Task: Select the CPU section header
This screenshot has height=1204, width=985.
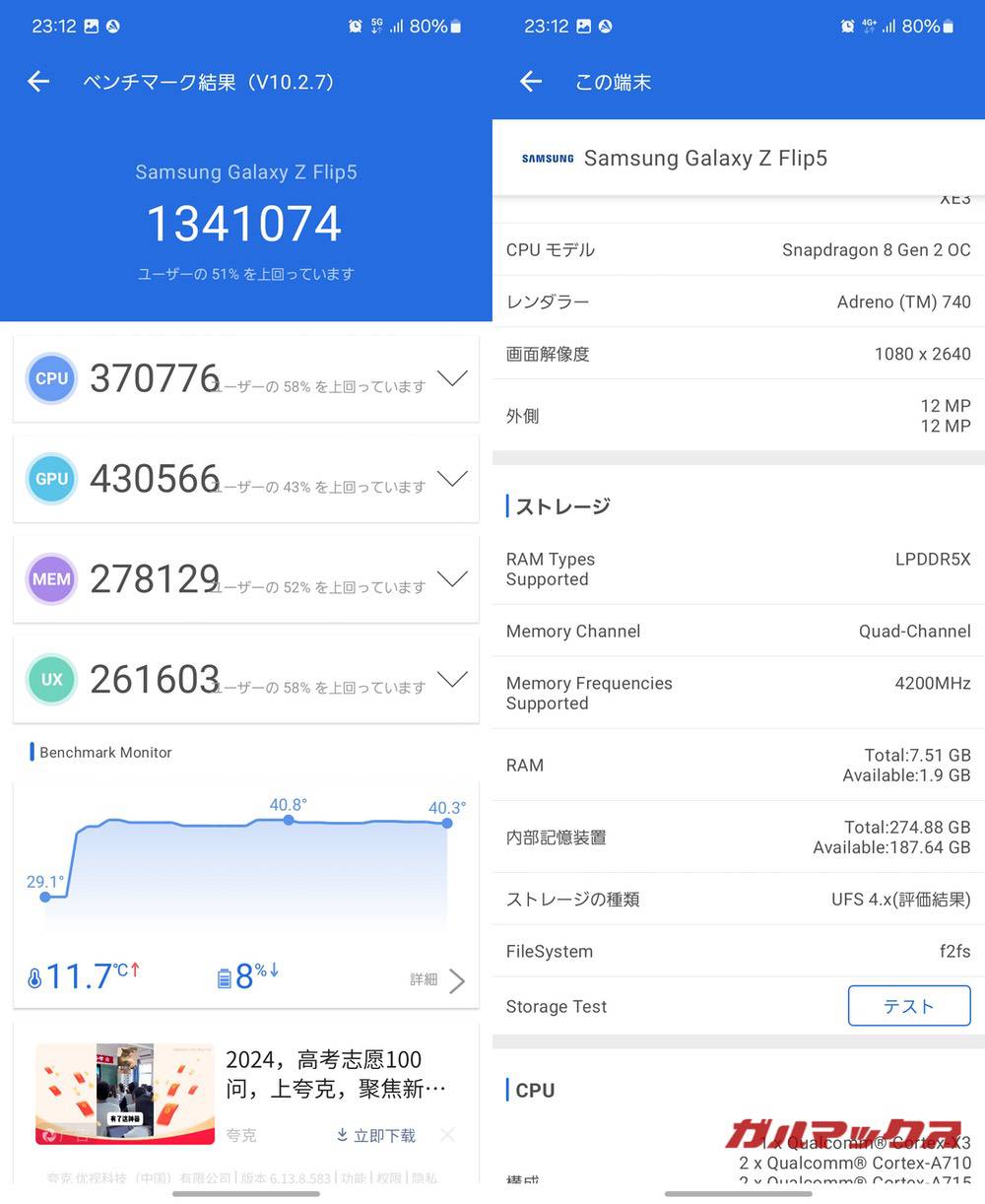Action: [x=533, y=1090]
